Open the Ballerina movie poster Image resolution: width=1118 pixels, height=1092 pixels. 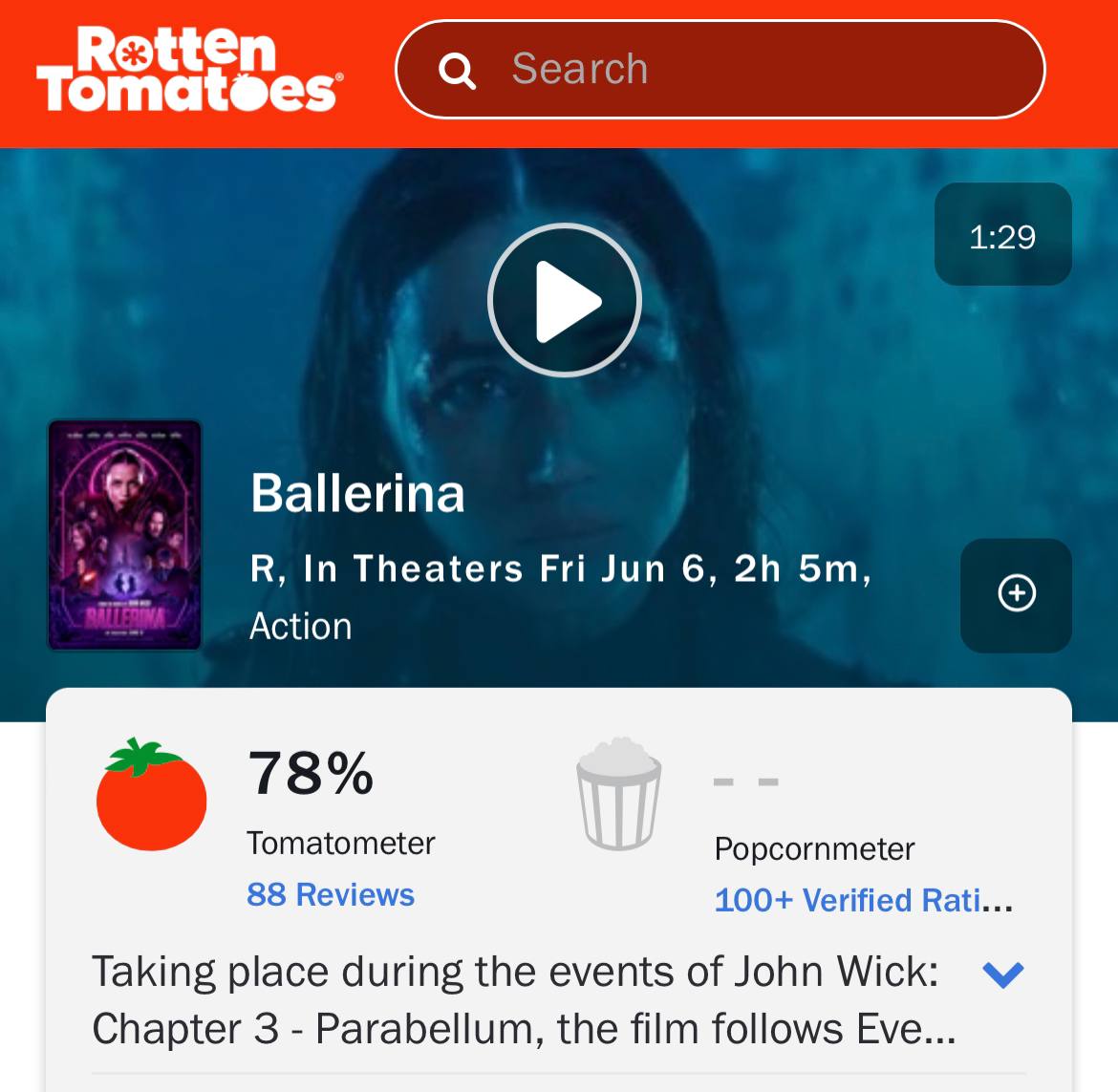(x=125, y=535)
